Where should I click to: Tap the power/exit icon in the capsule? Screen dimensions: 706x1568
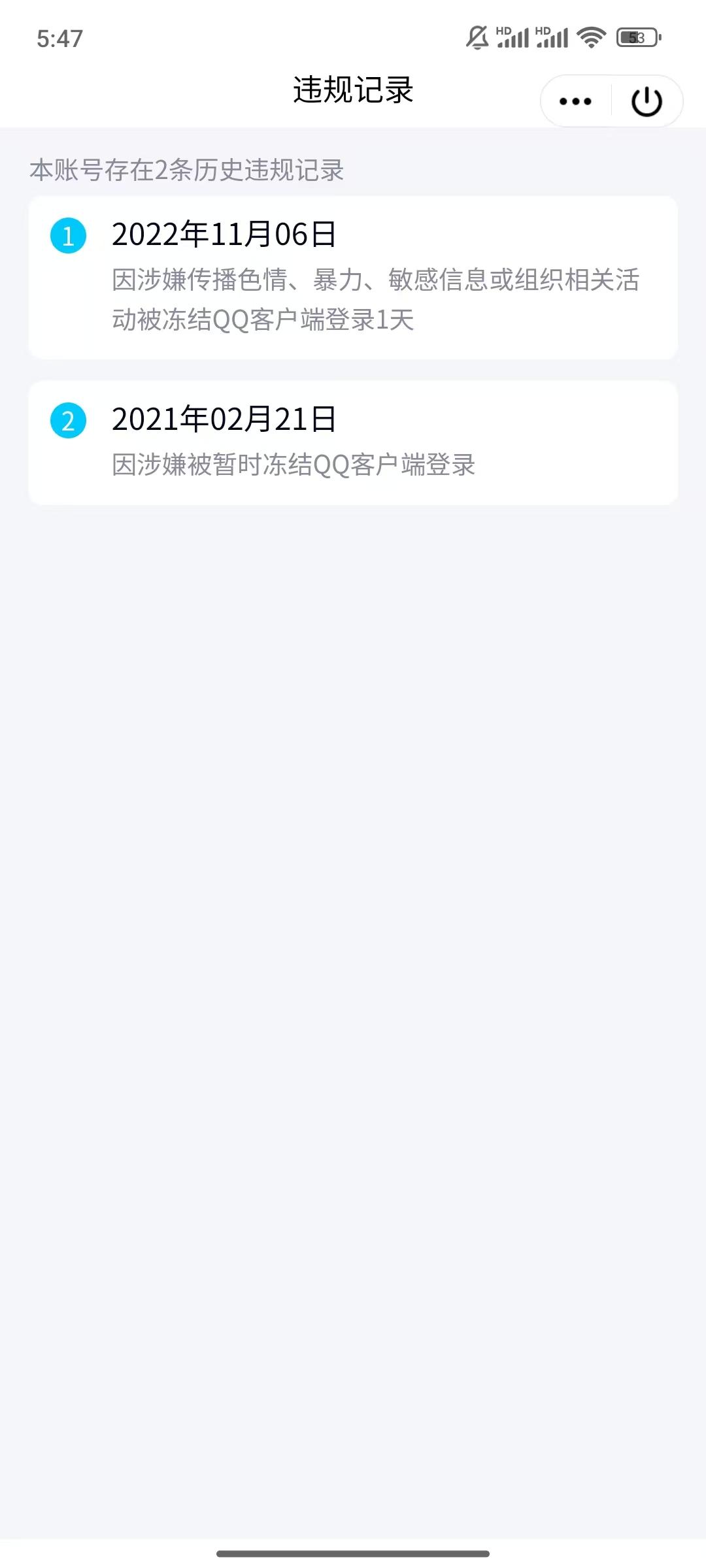click(646, 101)
